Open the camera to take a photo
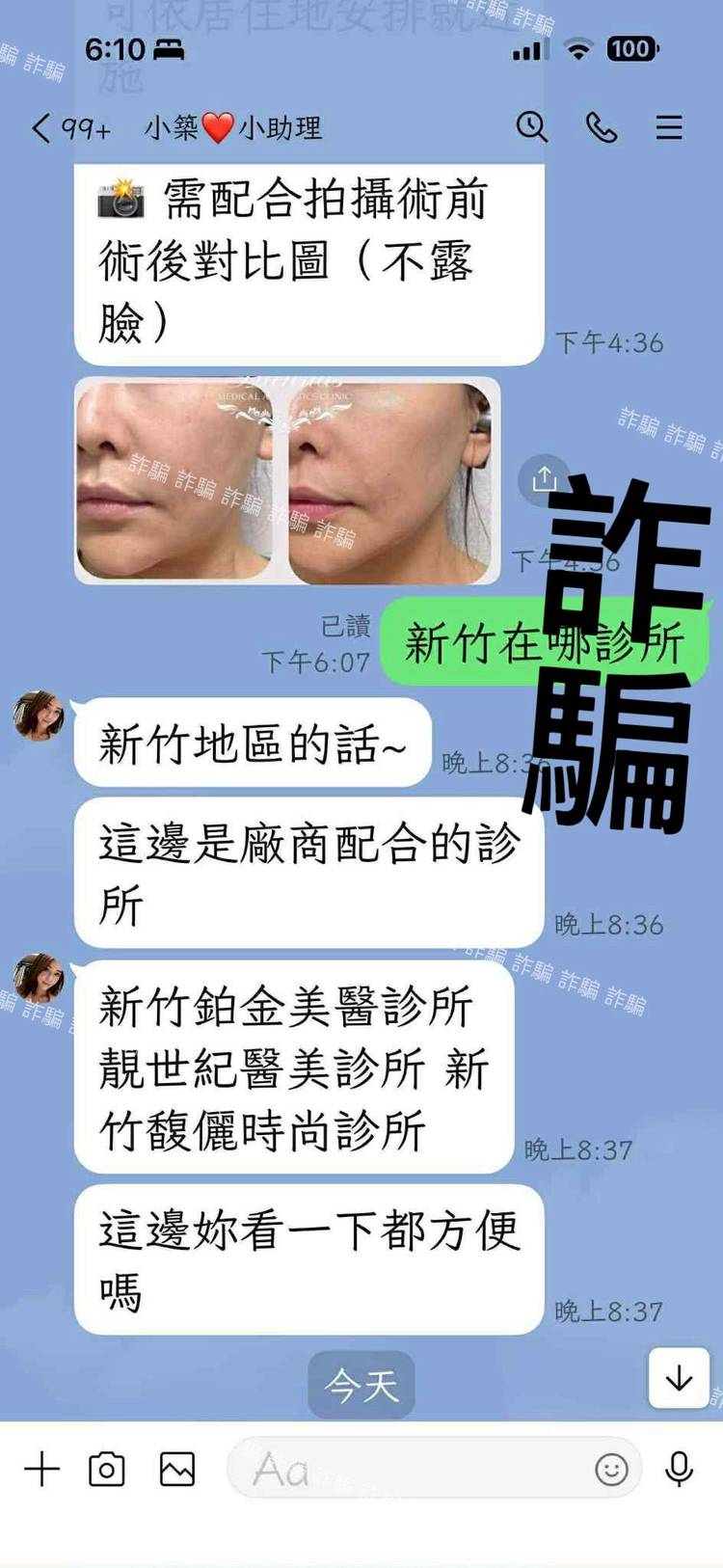723x1568 pixels. coord(107,1469)
